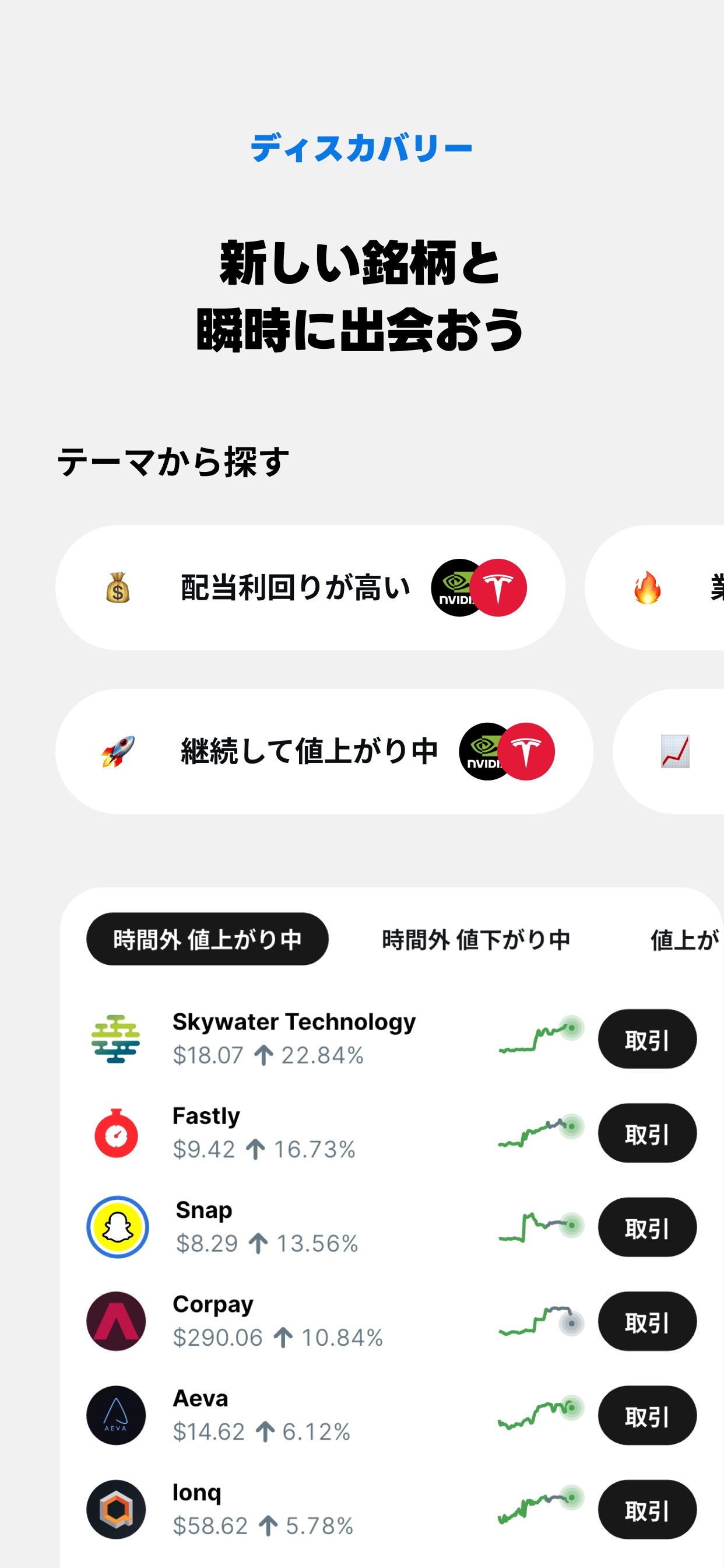Switch to 時間外 値下がり中 tab

point(476,939)
